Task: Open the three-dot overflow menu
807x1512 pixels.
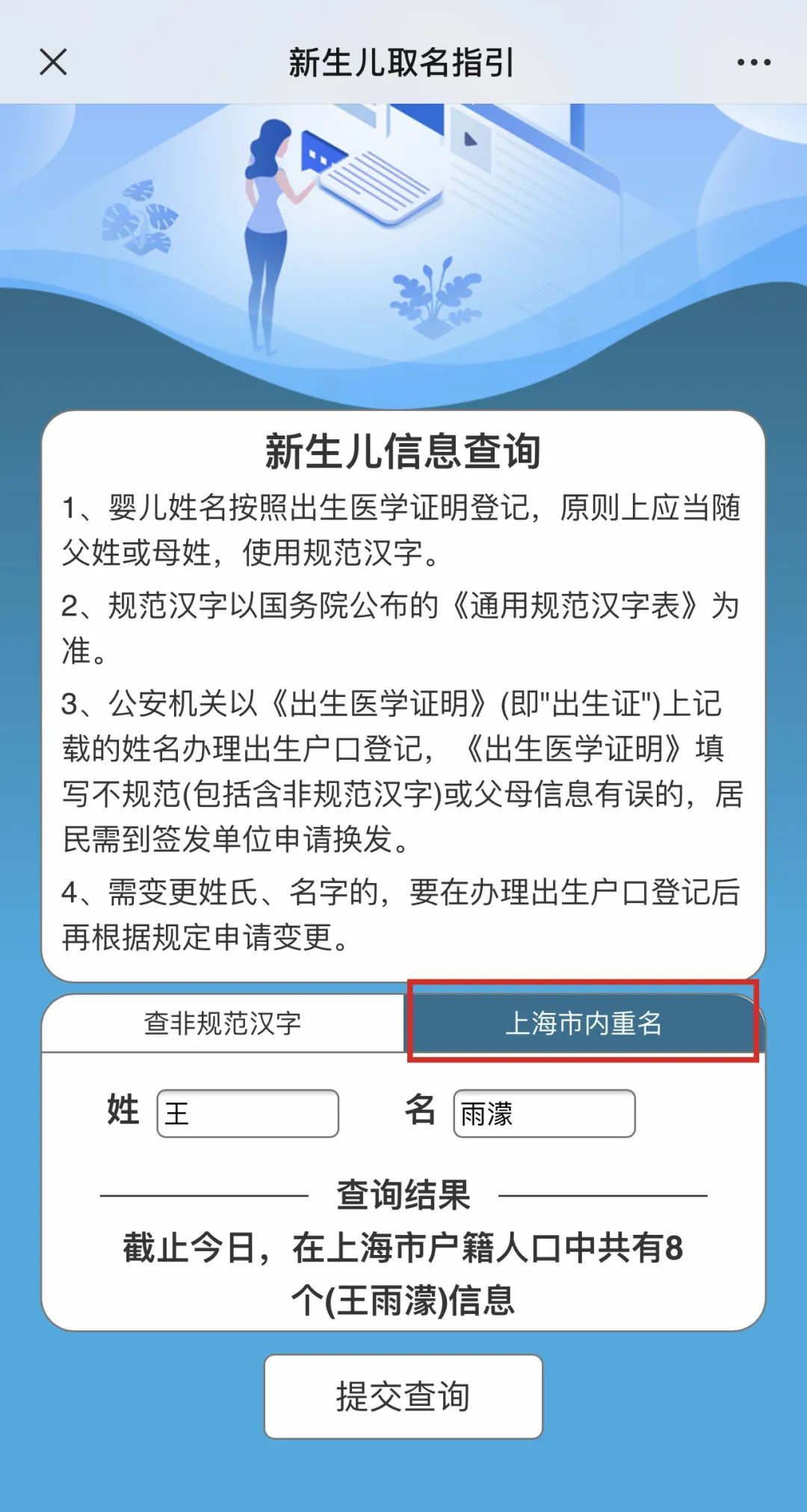Action: tap(753, 63)
